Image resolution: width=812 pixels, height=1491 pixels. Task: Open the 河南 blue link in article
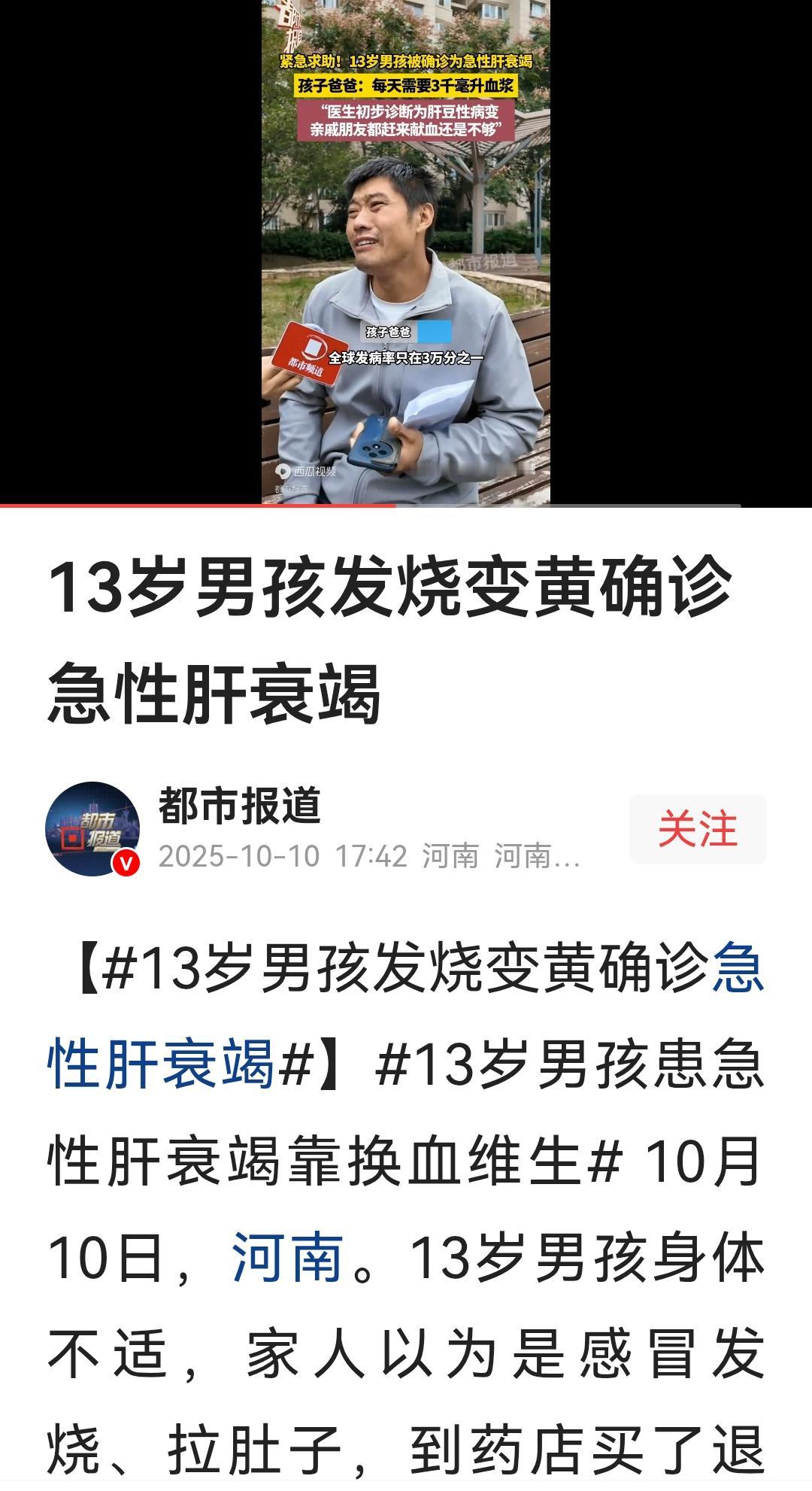[288, 1257]
